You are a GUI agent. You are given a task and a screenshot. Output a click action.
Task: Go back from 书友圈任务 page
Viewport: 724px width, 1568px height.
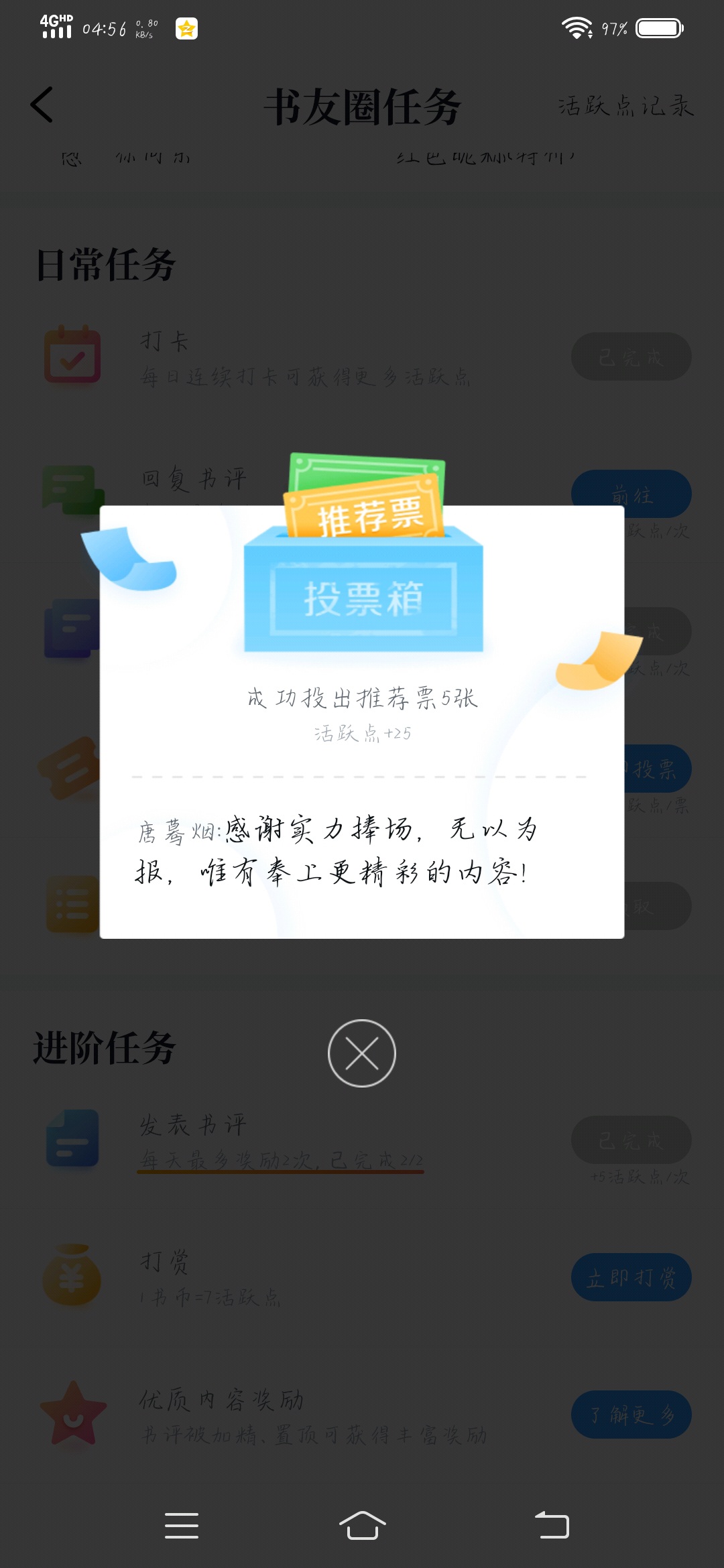[x=42, y=105]
